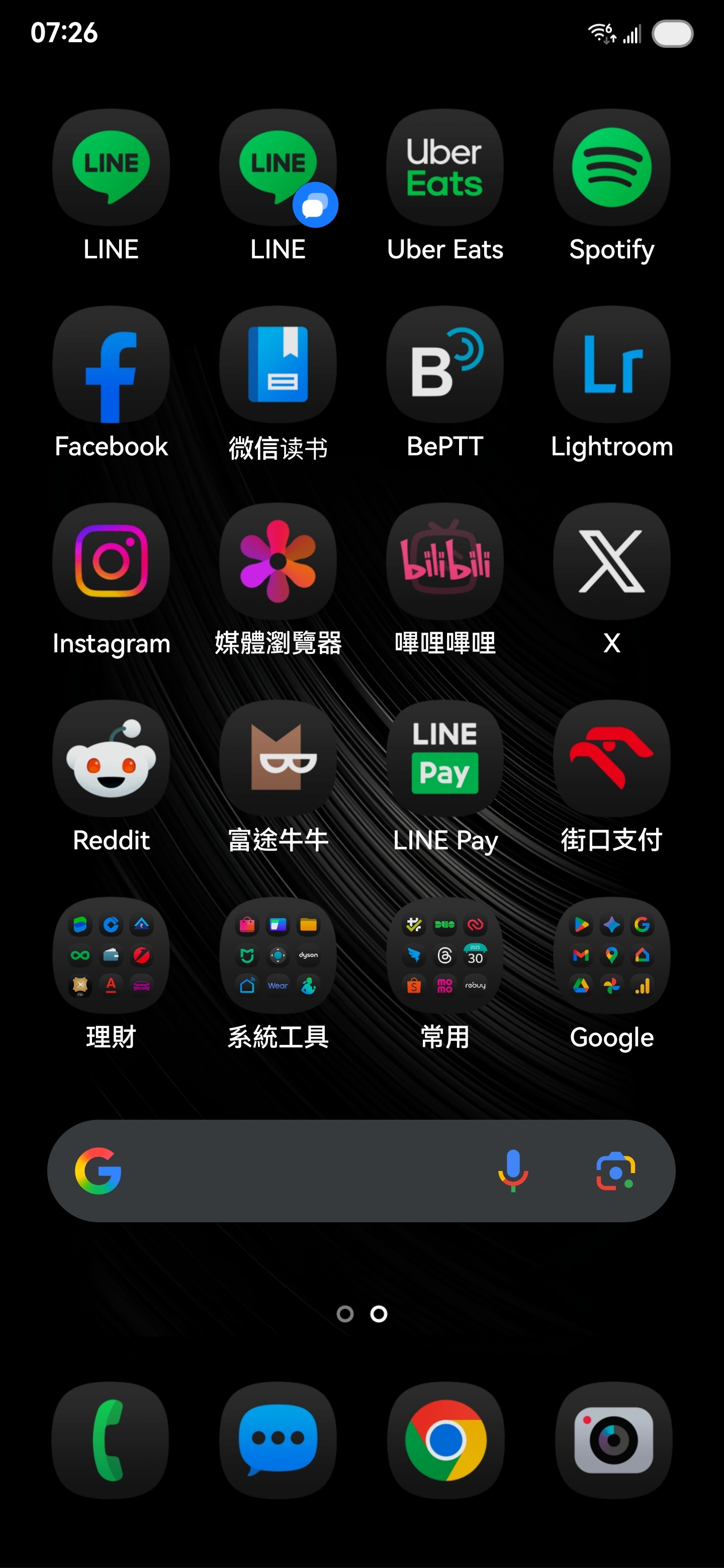
Task: Launch BePTT
Action: [x=444, y=365]
